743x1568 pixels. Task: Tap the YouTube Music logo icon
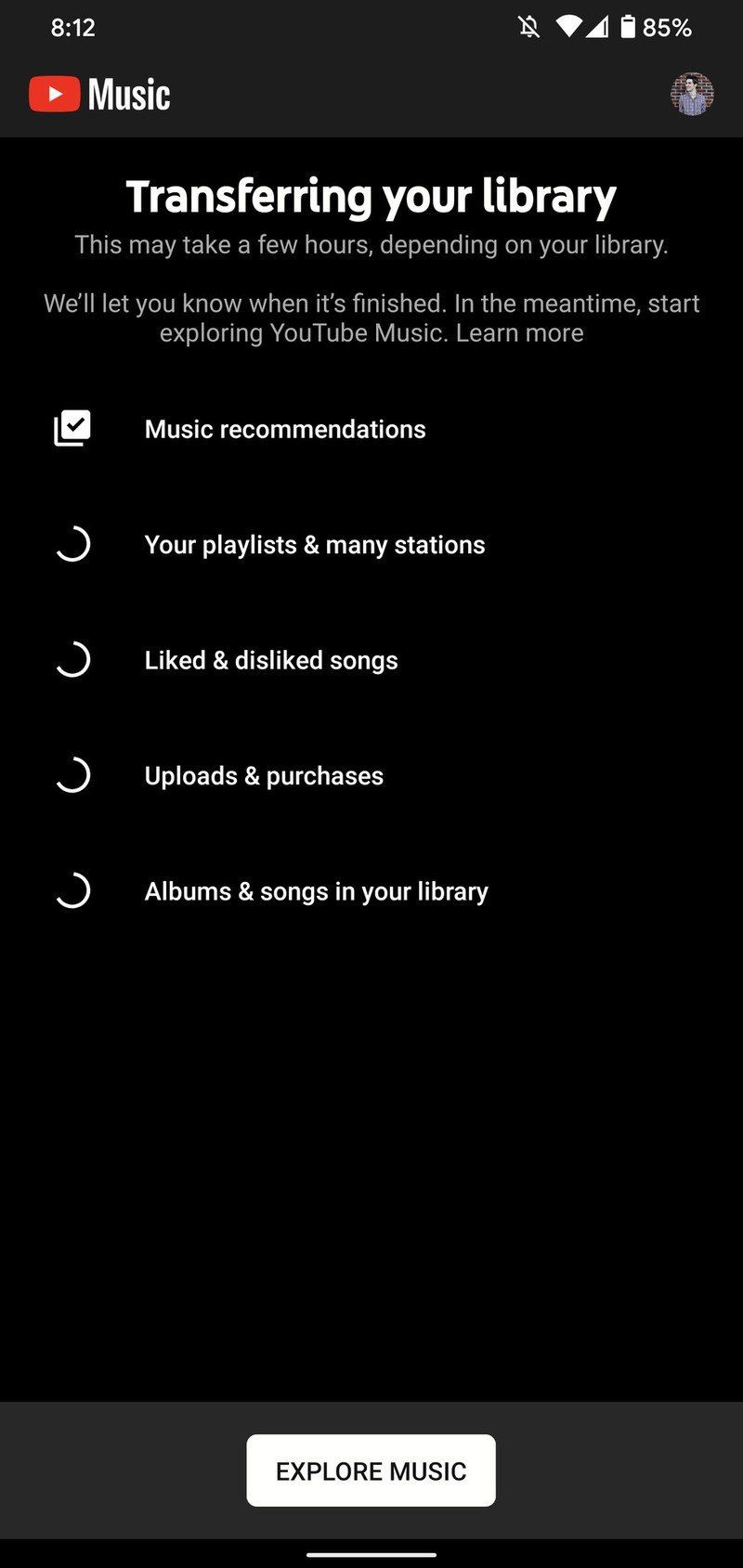(x=56, y=93)
